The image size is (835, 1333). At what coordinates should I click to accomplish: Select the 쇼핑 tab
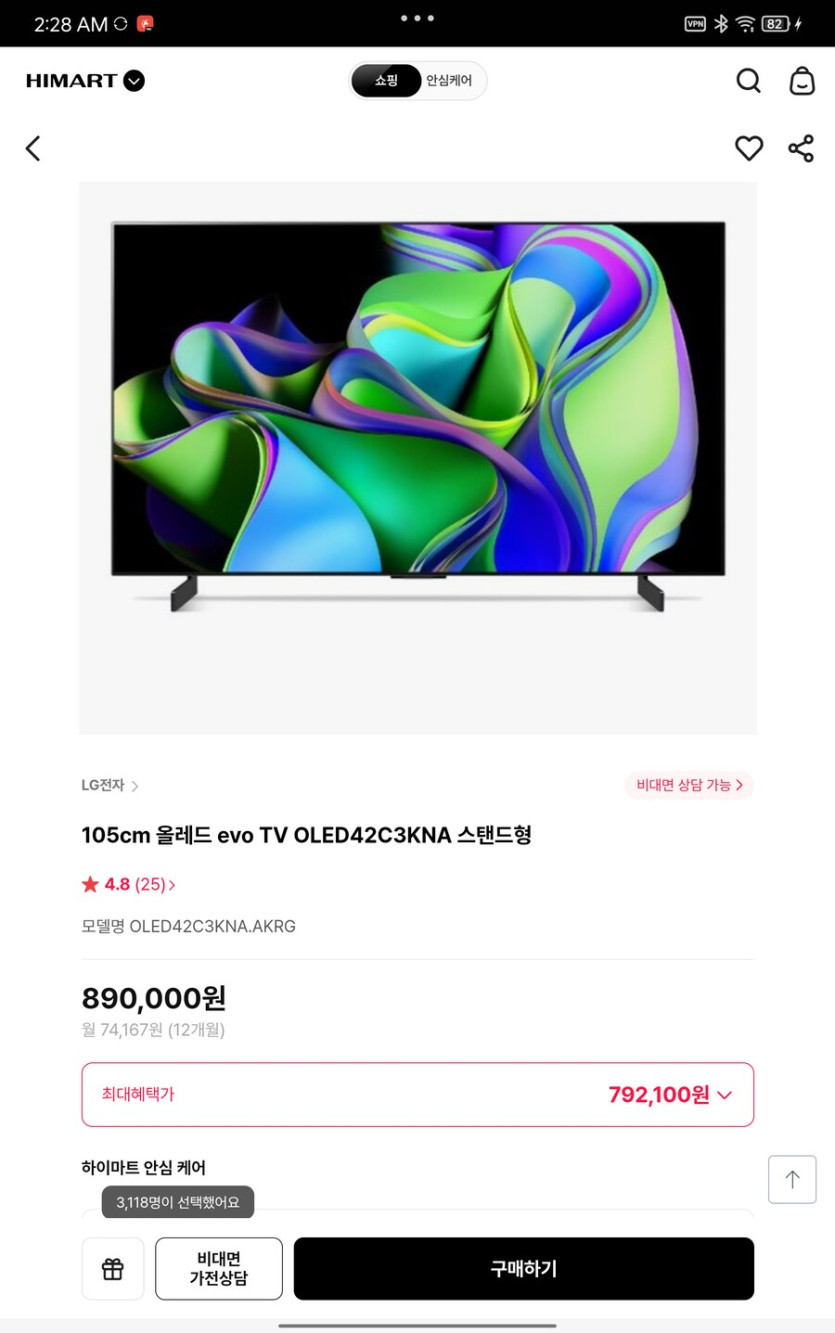(386, 81)
